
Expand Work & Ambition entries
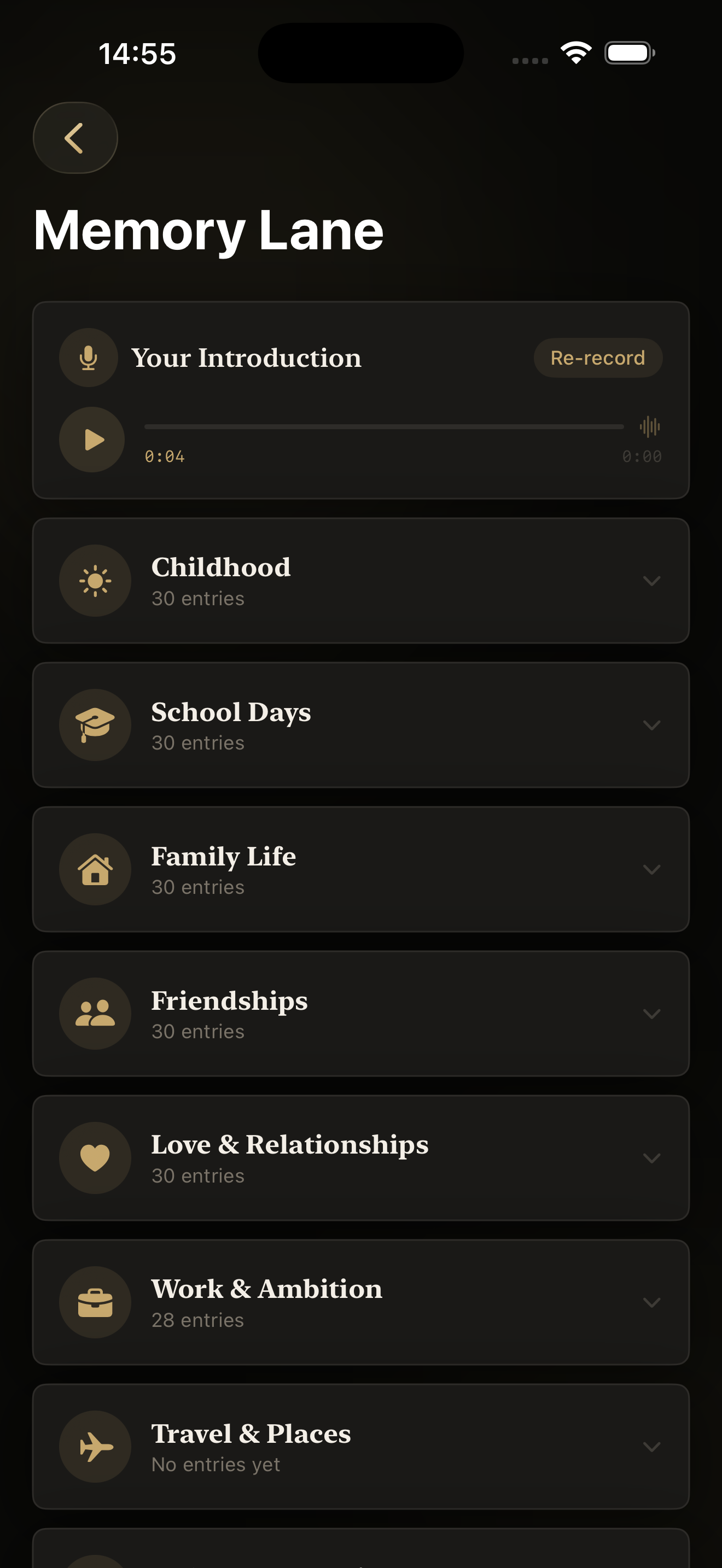360,1302
